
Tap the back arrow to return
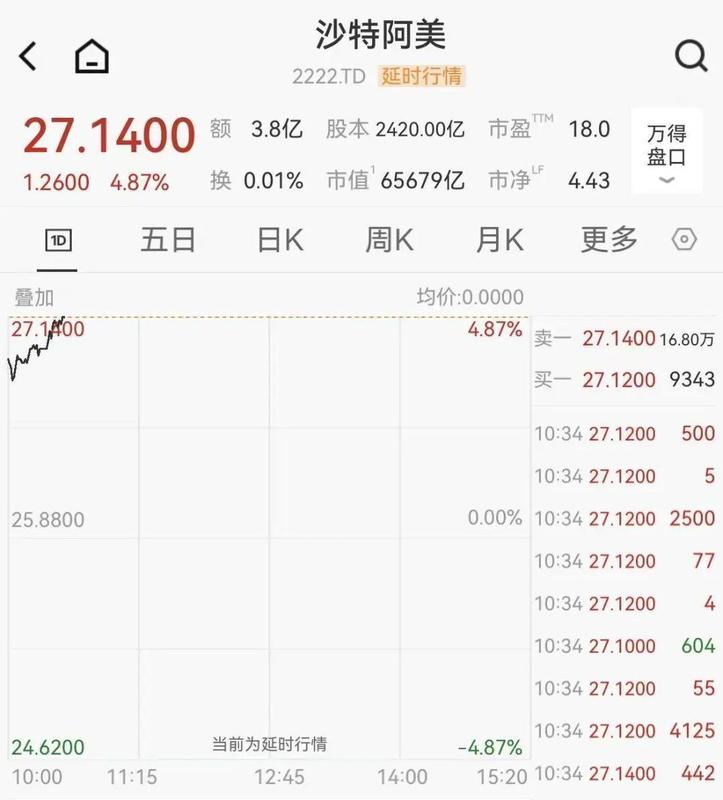pyautogui.click(x=25, y=55)
